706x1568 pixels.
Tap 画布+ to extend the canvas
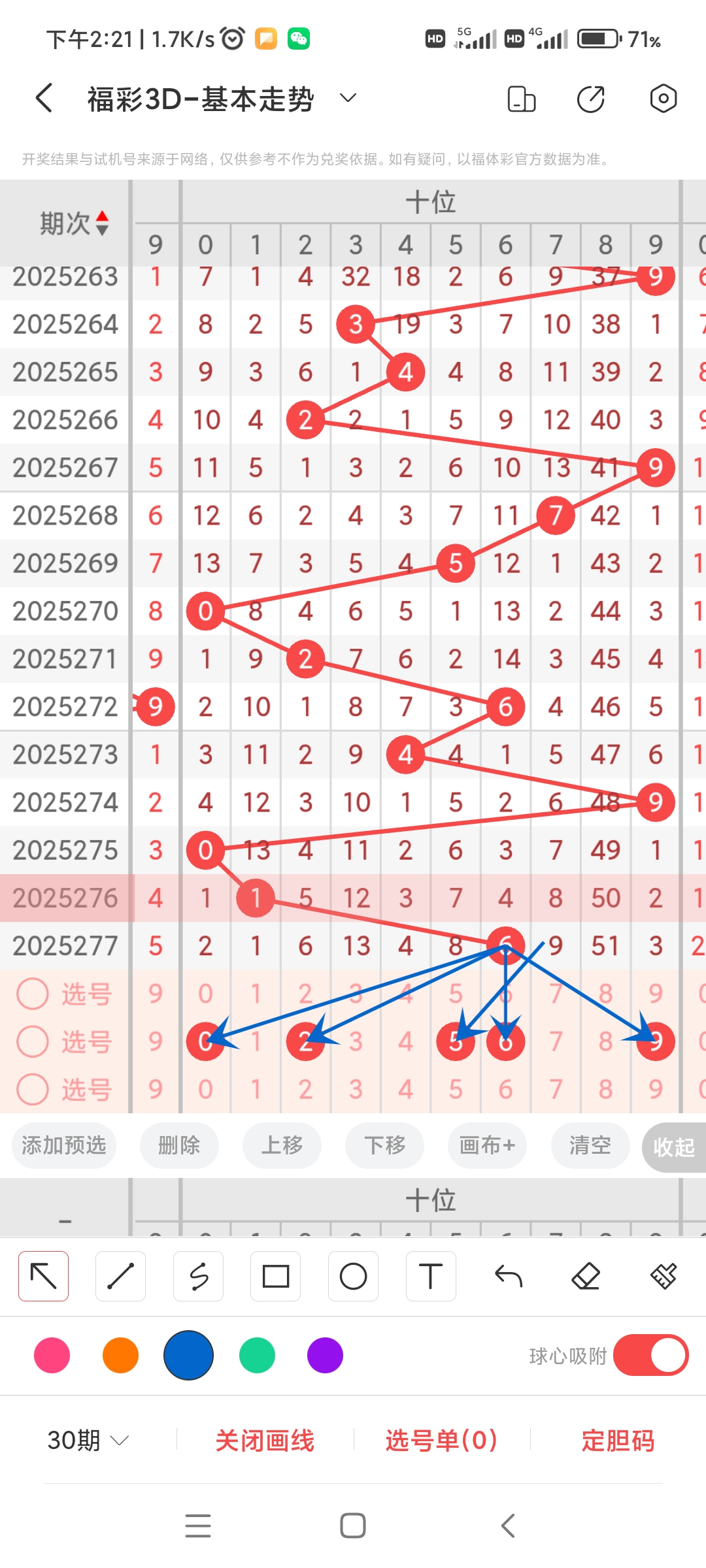[487, 1145]
